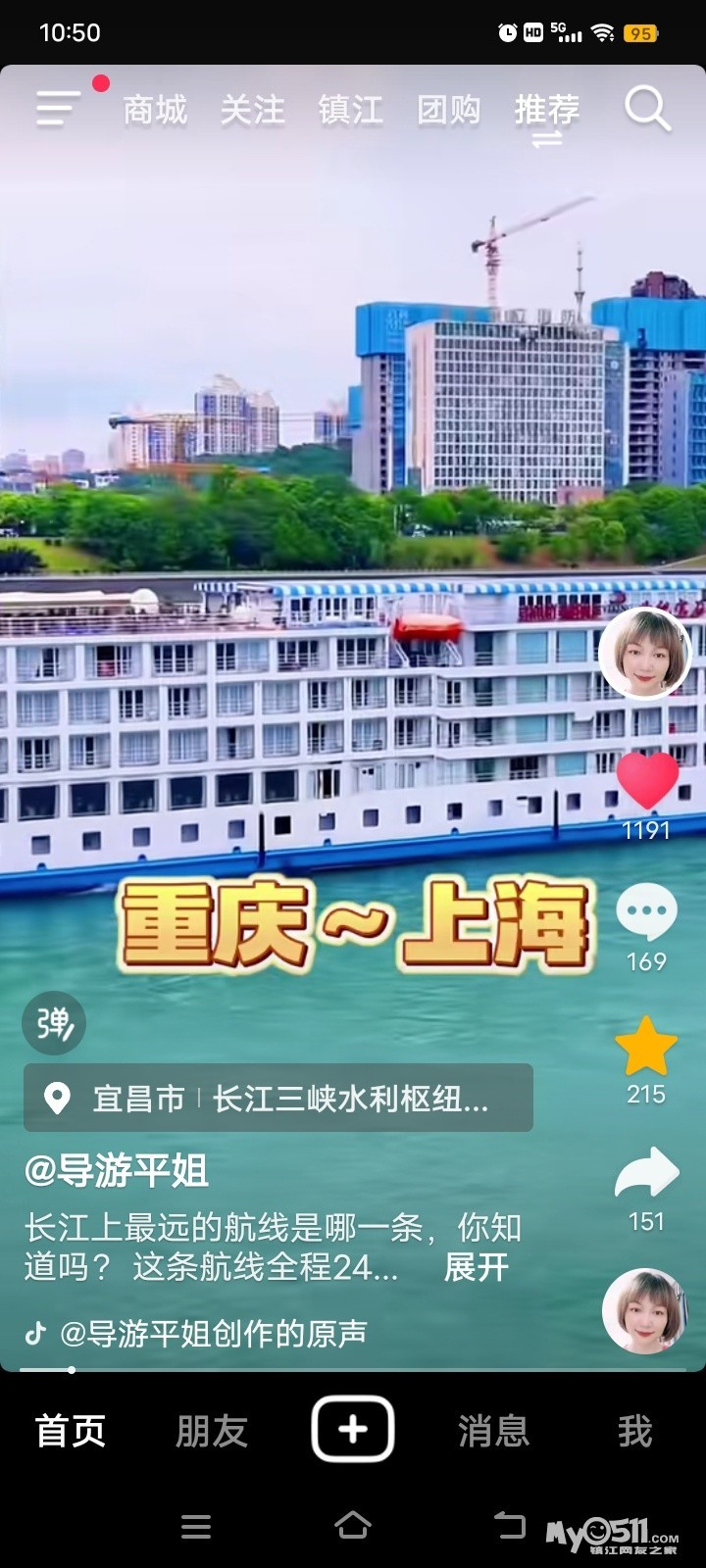This screenshot has height=1568, width=706.
Task: Open the video author's avatar profile
Action: click(x=645, y=653)
